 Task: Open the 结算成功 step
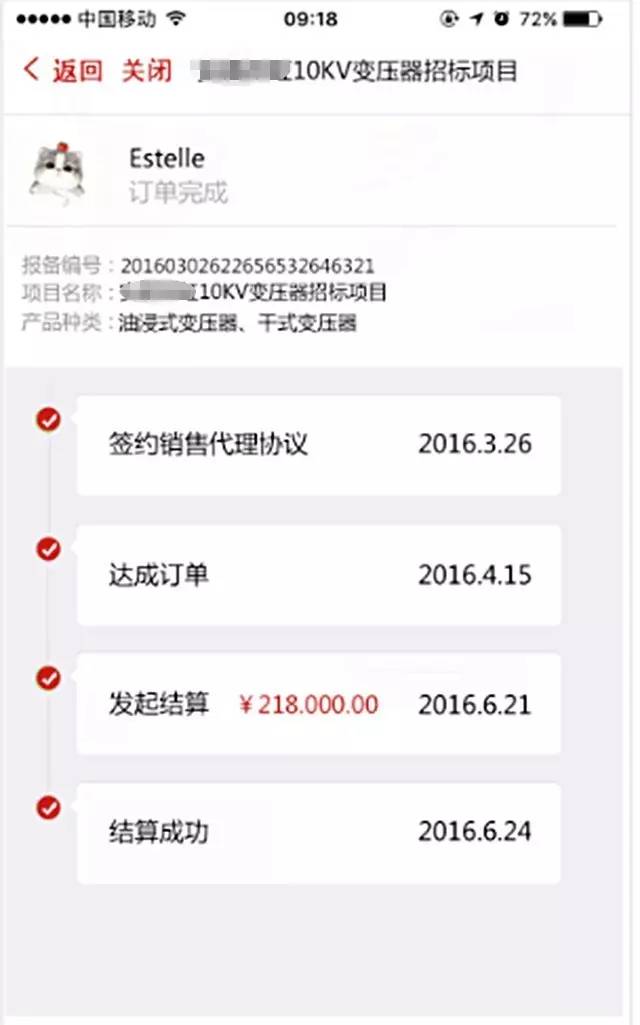(318, 833)
